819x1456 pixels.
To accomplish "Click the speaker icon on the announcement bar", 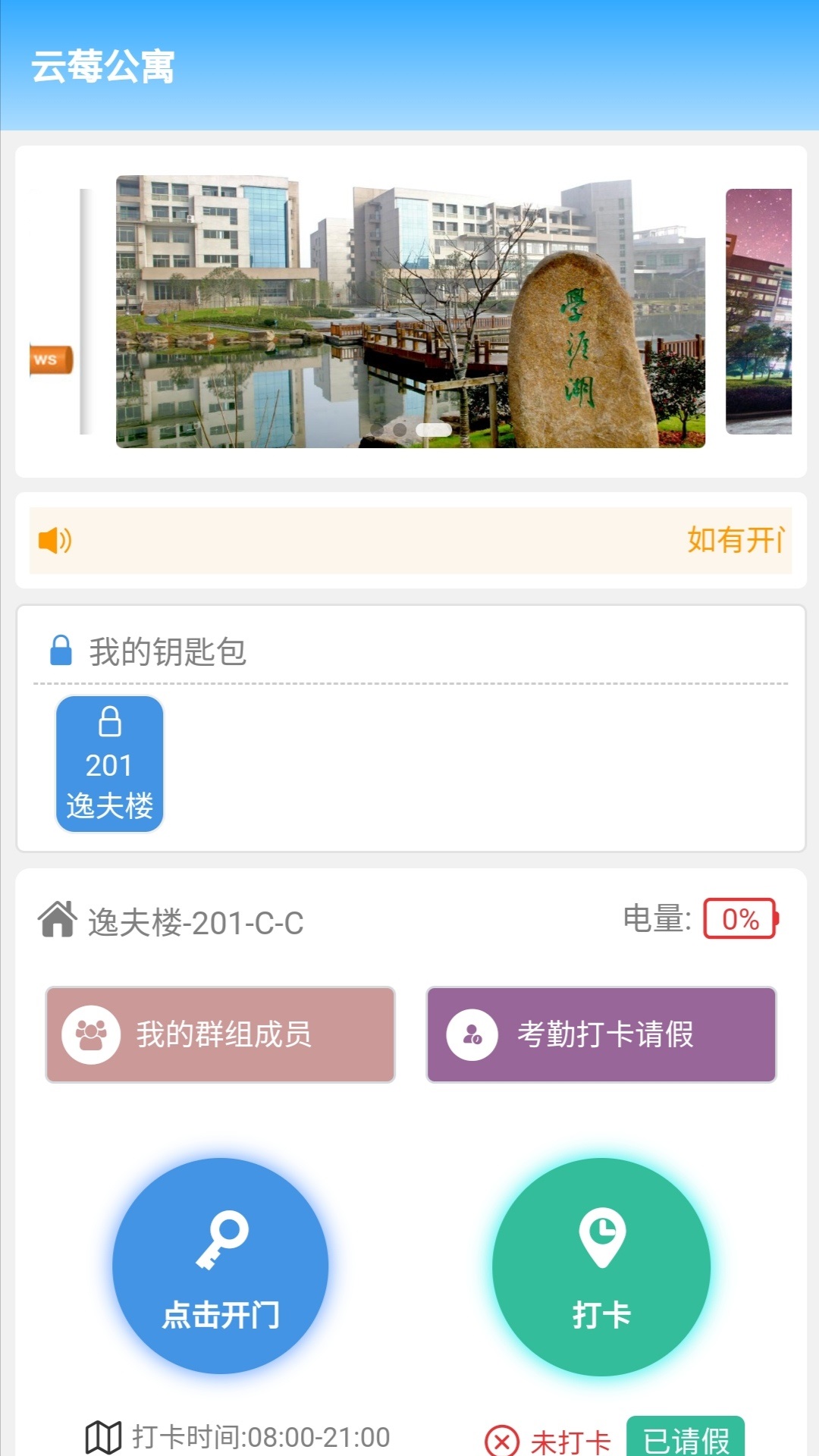I will click(56, 541).
